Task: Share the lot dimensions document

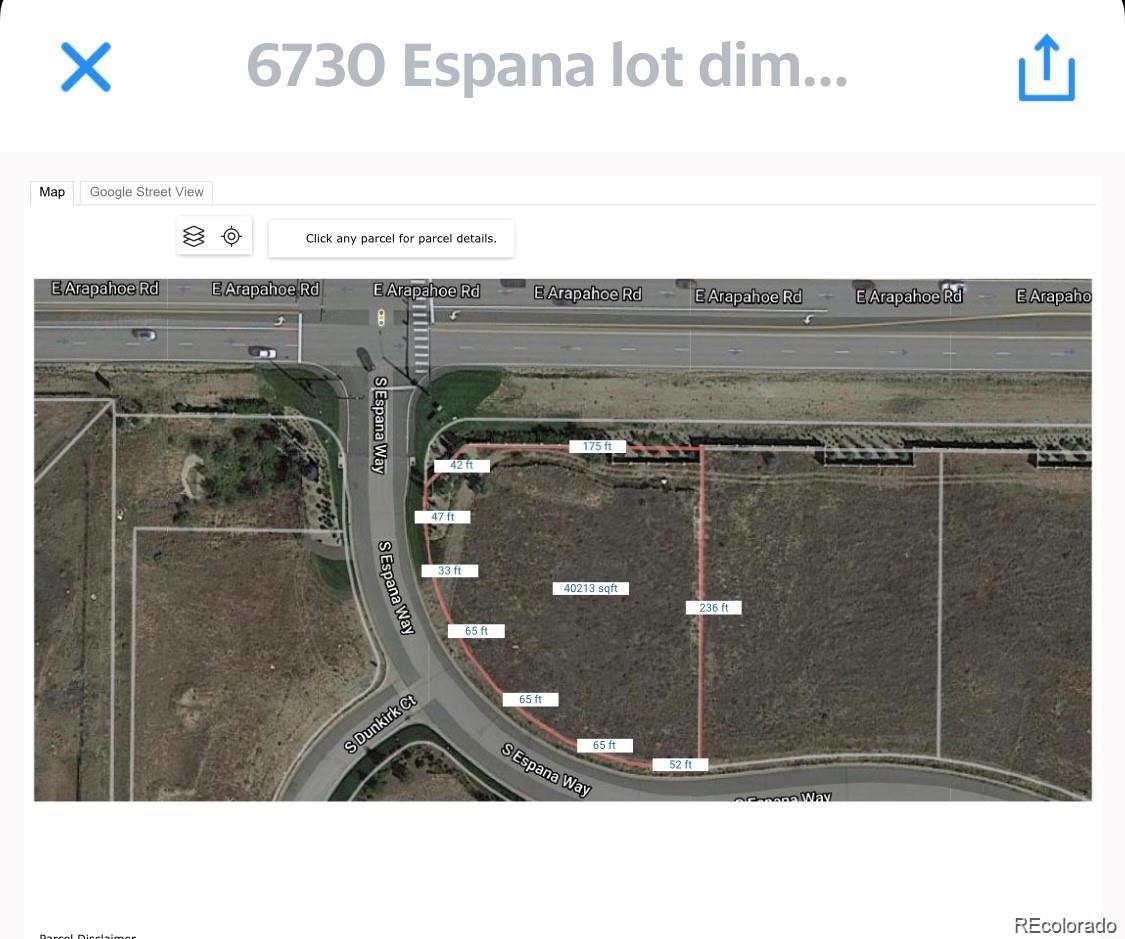Action: pyautogui.click(x=1046, y=68)
